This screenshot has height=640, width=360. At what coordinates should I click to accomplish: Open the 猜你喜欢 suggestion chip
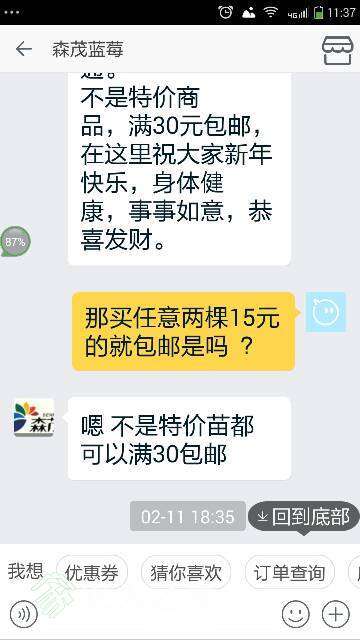tap(186, 572)
